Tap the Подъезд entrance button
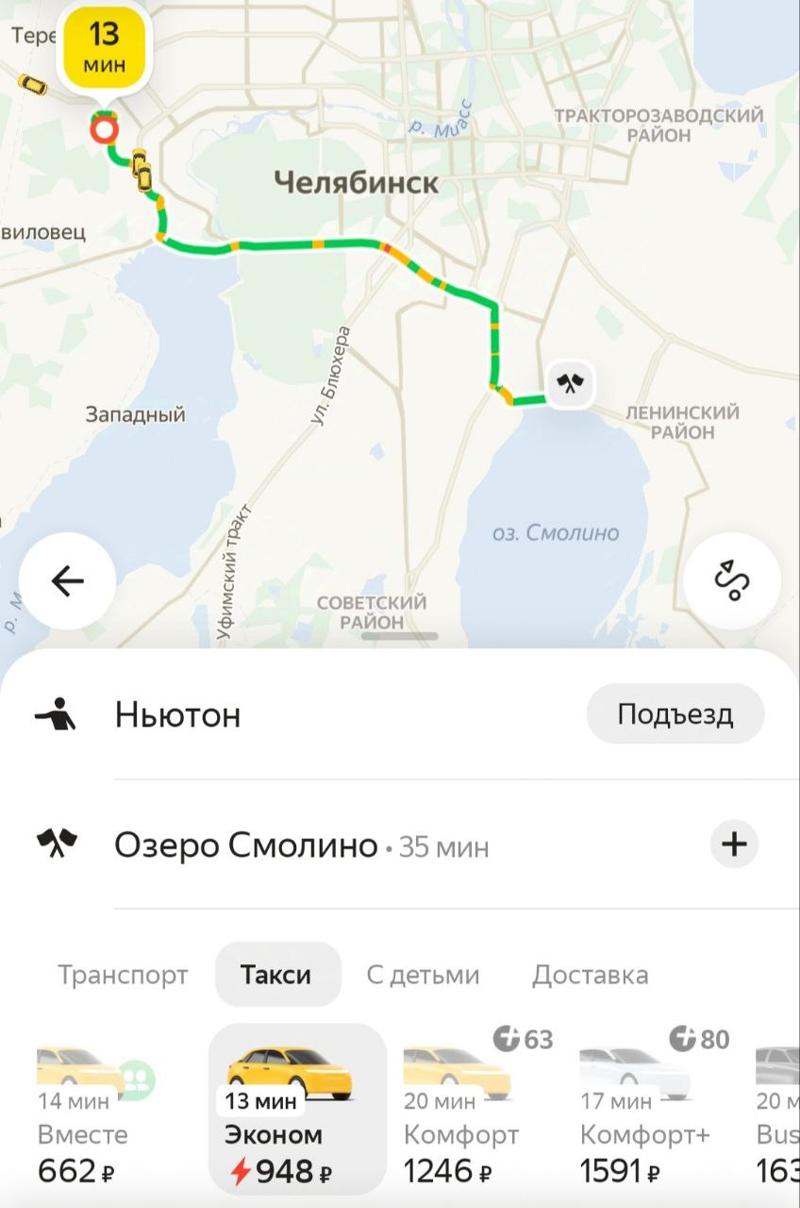The width and height of the screenshot is (800, 1208). [x=675, y=714]
